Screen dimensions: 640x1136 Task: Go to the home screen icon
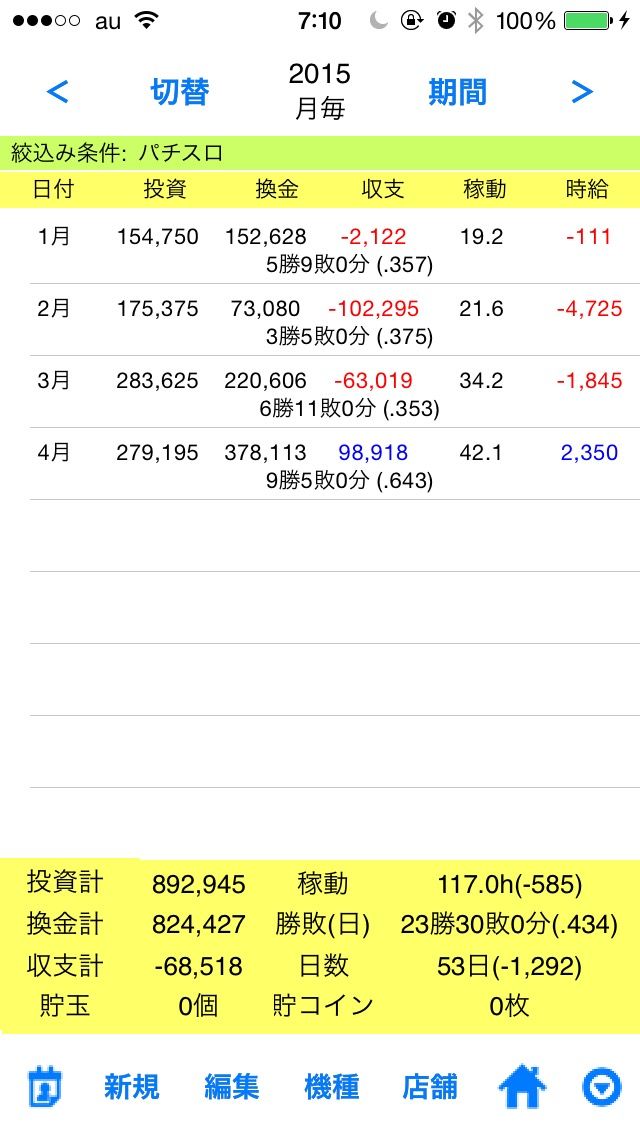(x=523, y=1087)
